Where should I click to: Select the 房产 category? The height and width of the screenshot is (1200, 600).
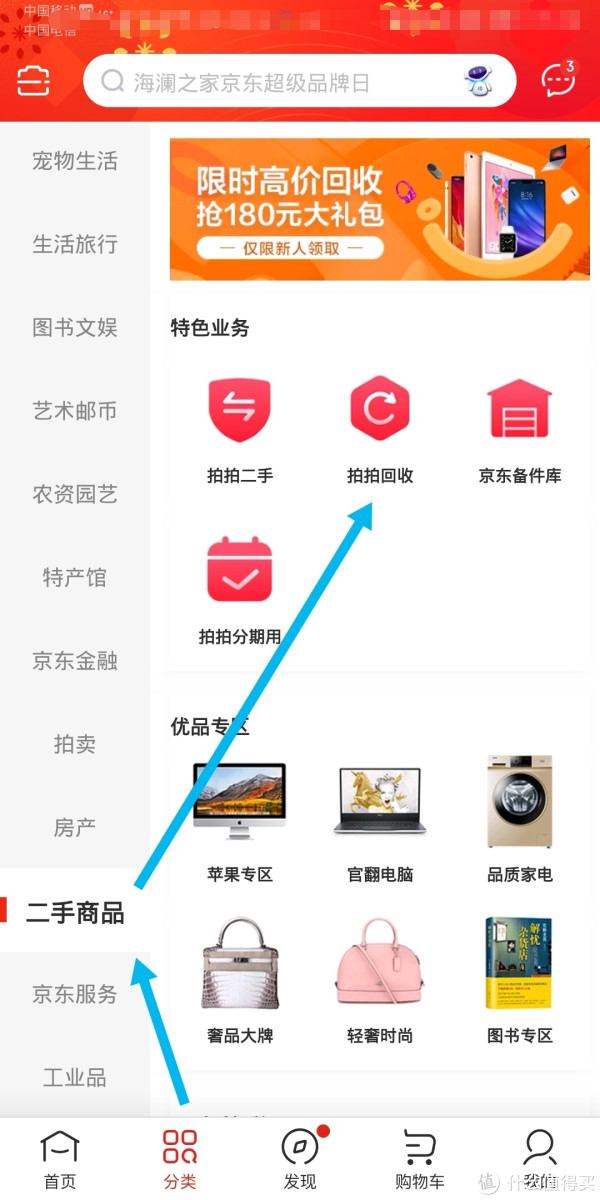[x=75, y=828]
